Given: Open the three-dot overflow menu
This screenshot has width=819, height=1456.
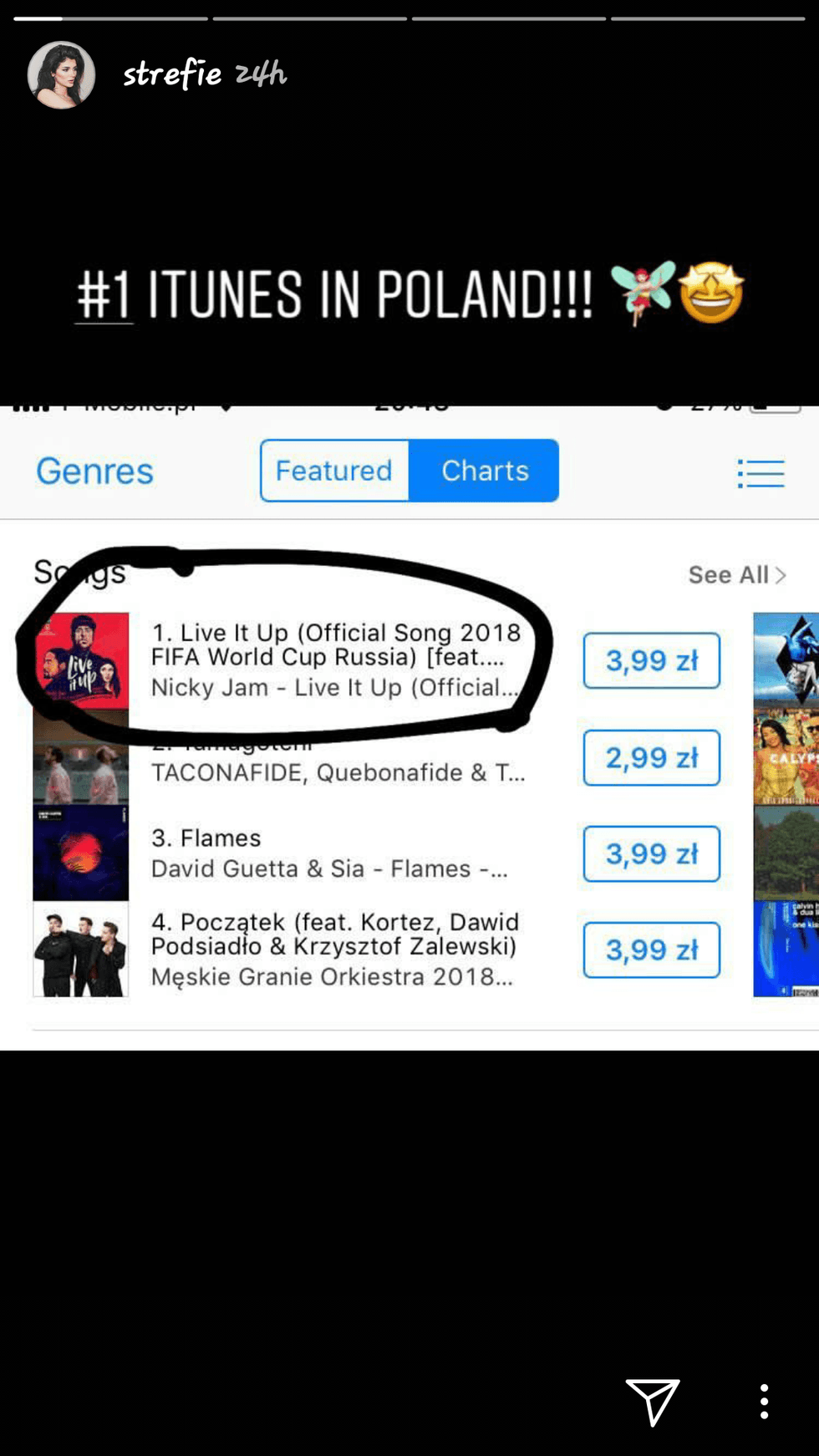Looking at the screenshot, I should [764, 1401].
